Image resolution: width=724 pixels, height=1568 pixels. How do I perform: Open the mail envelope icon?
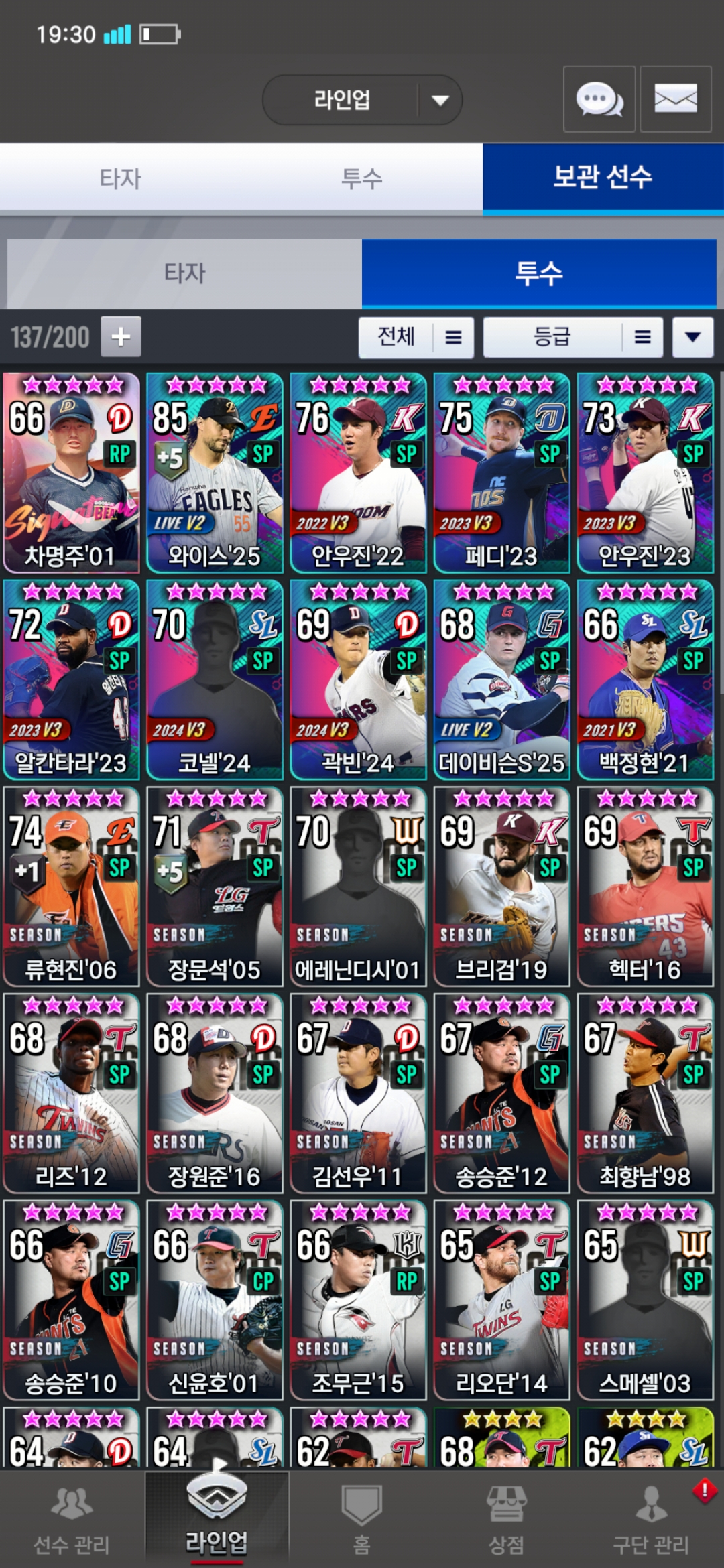click(675, 99)
